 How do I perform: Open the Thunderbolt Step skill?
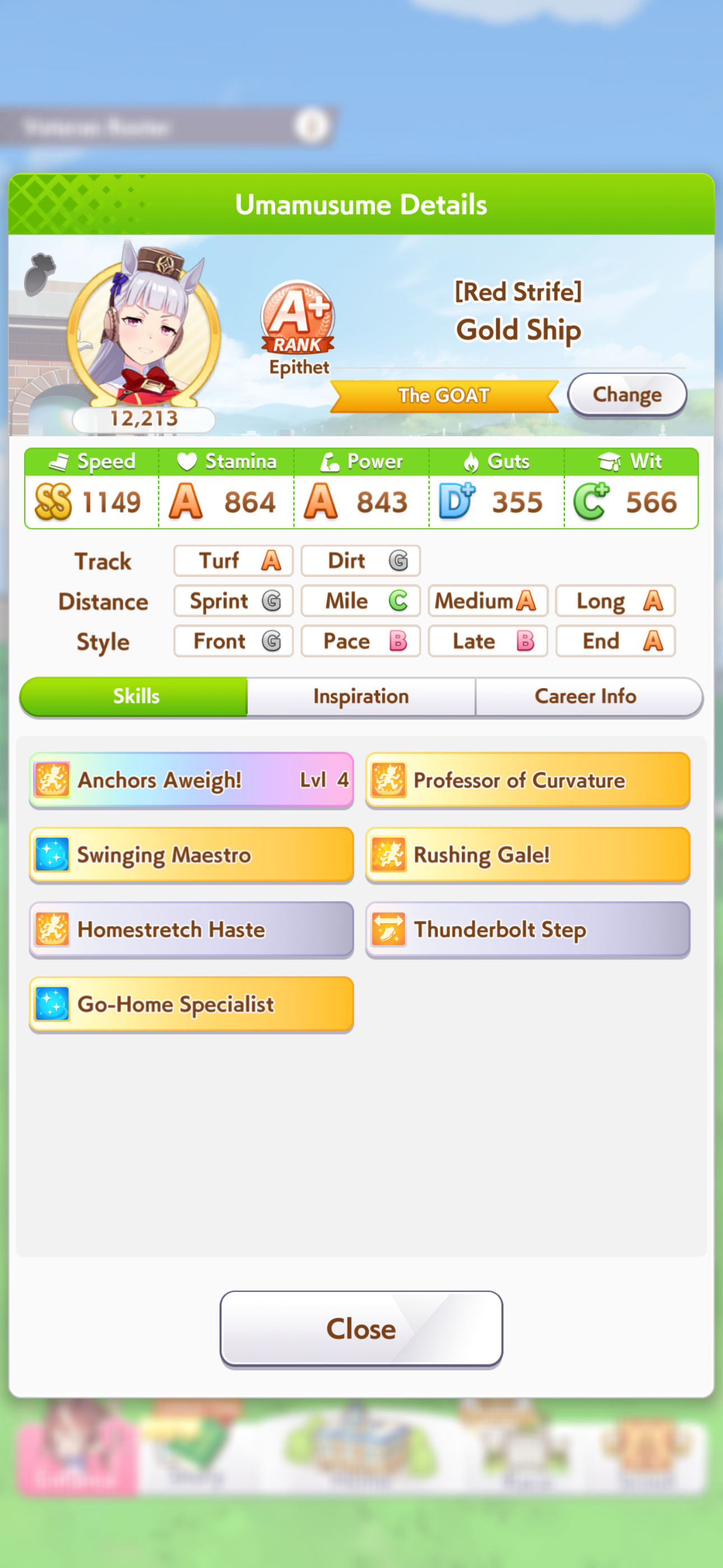[527, 929]
